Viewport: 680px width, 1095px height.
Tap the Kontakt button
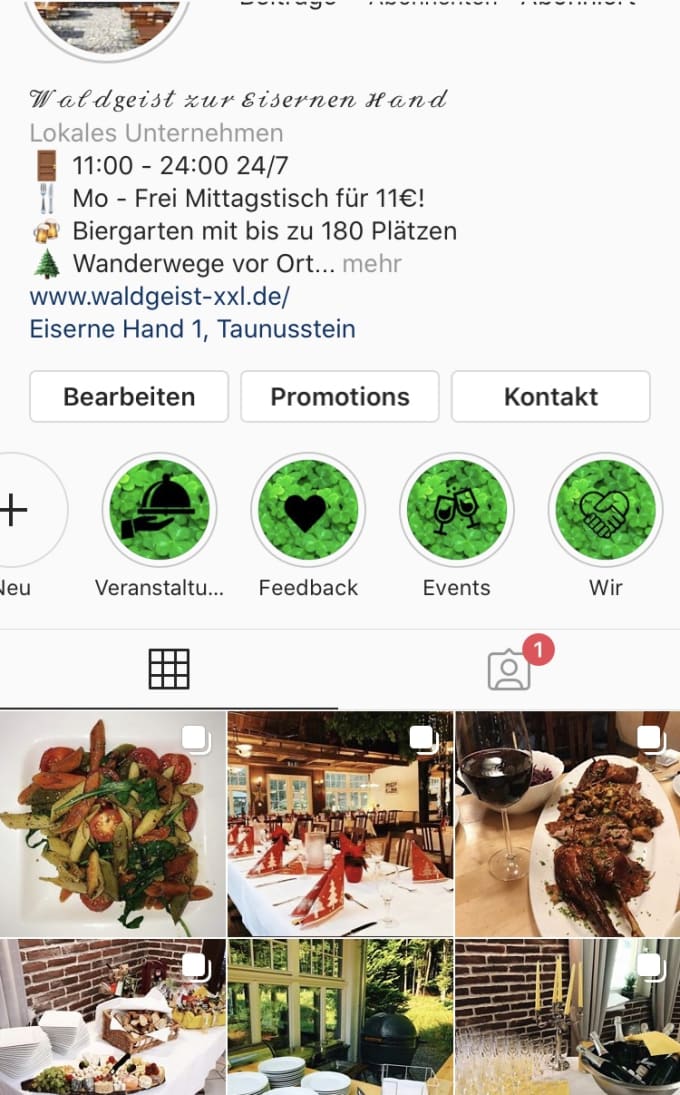(x=551, y=397)
